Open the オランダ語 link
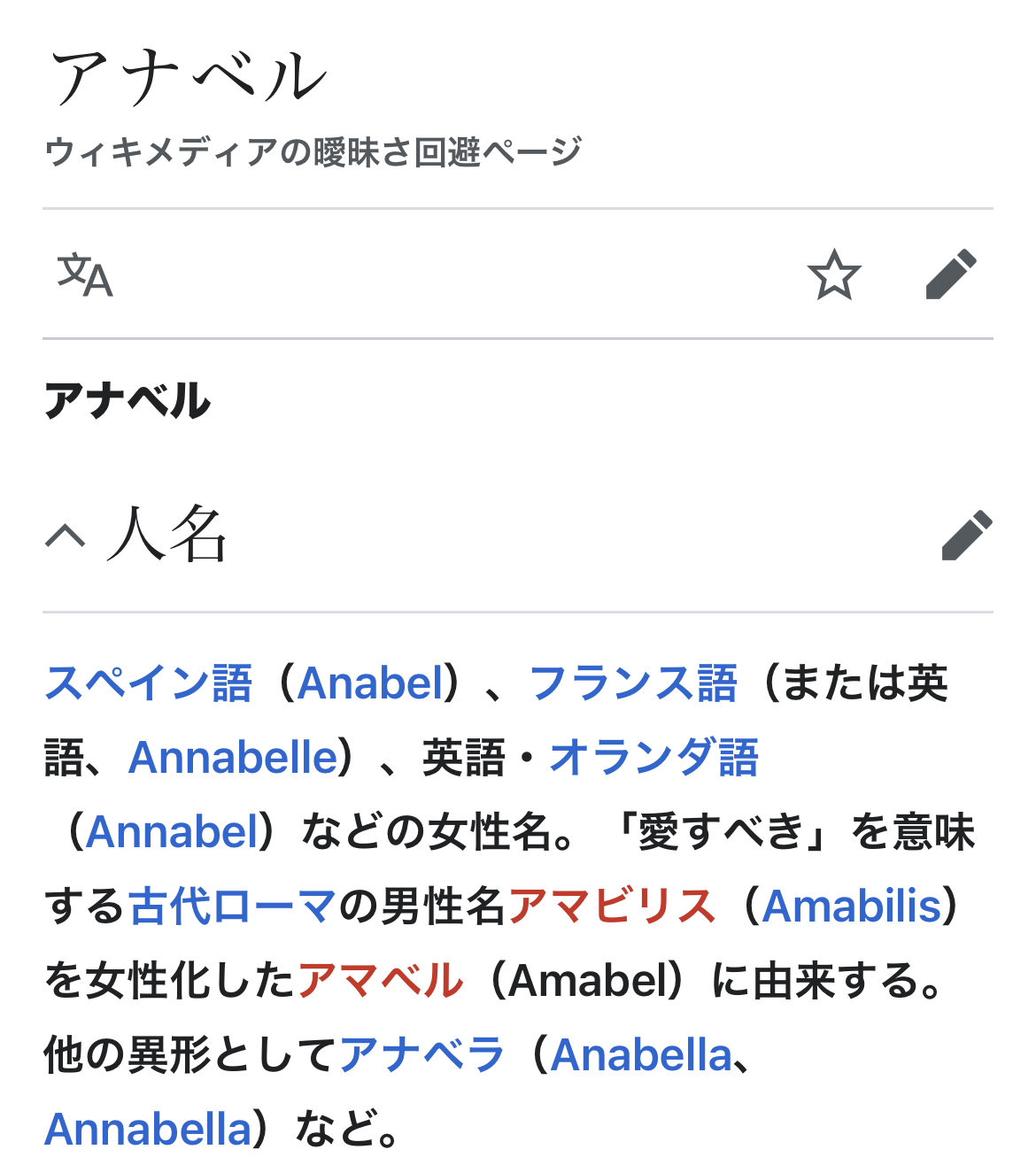The image size is (1036, 1165). (653, 758)
